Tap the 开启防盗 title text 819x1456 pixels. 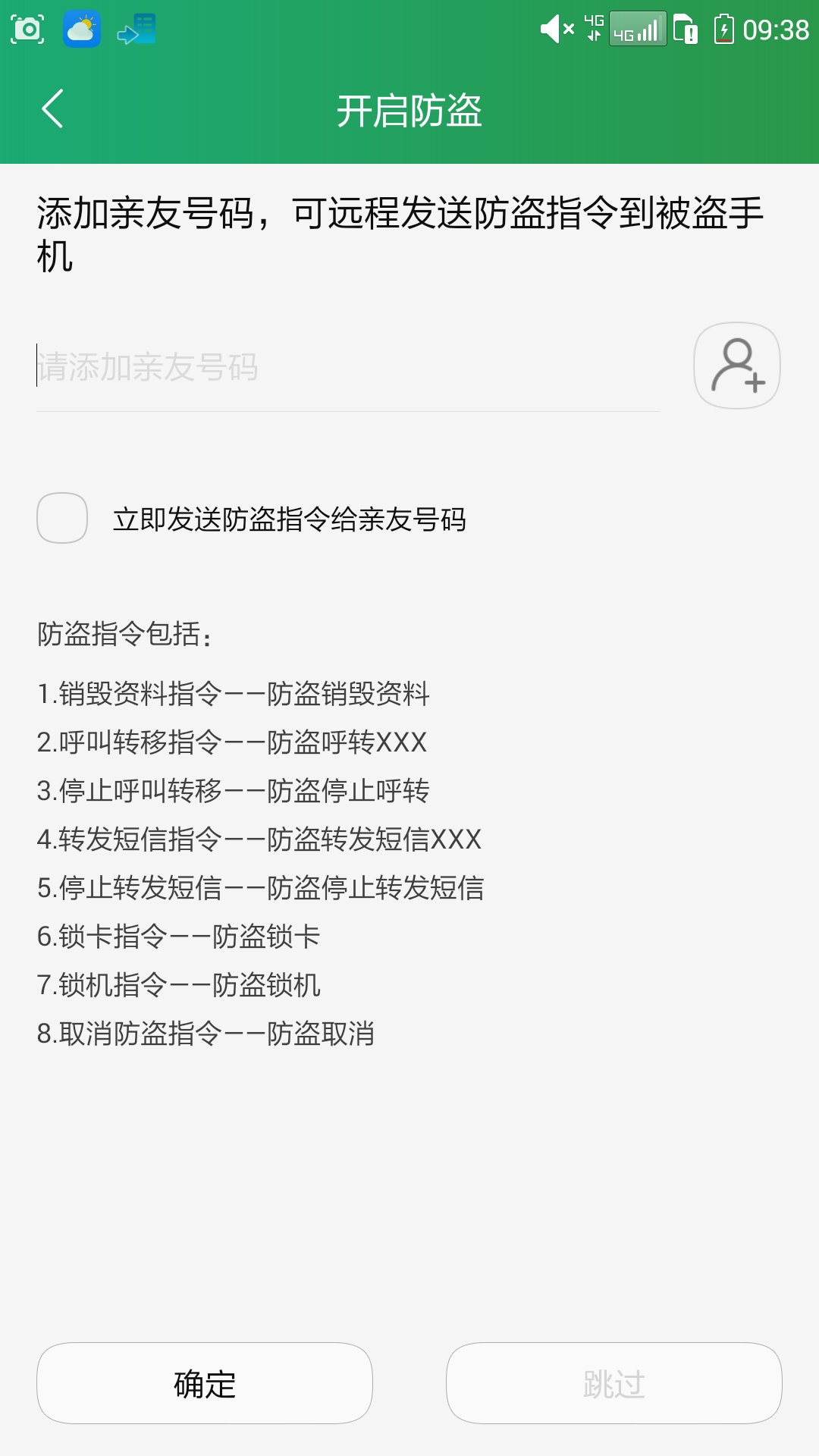(x=409, y=108)
